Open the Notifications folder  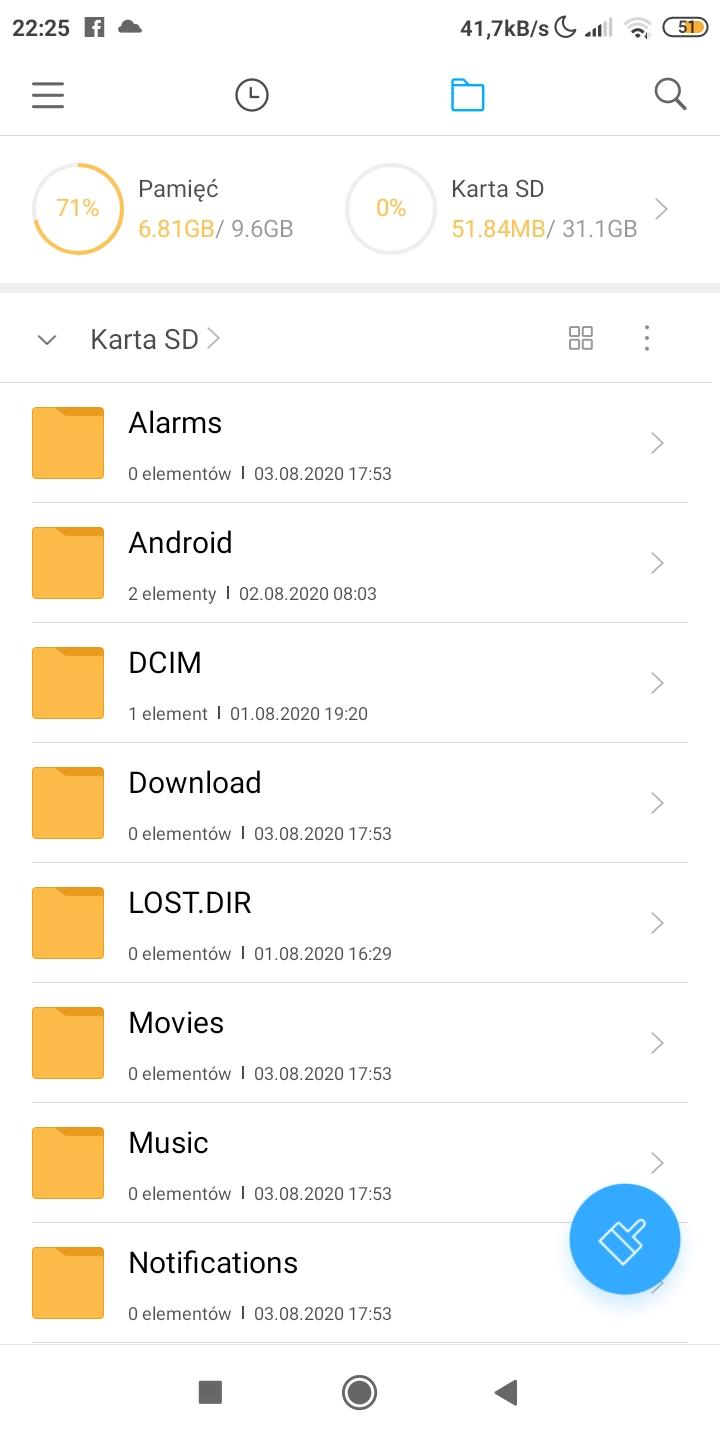(300, 1283)
